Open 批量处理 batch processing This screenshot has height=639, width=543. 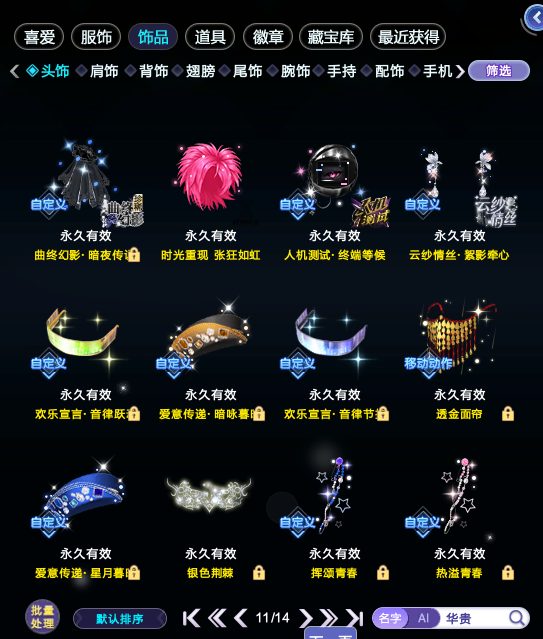click(x=42, y=617)
